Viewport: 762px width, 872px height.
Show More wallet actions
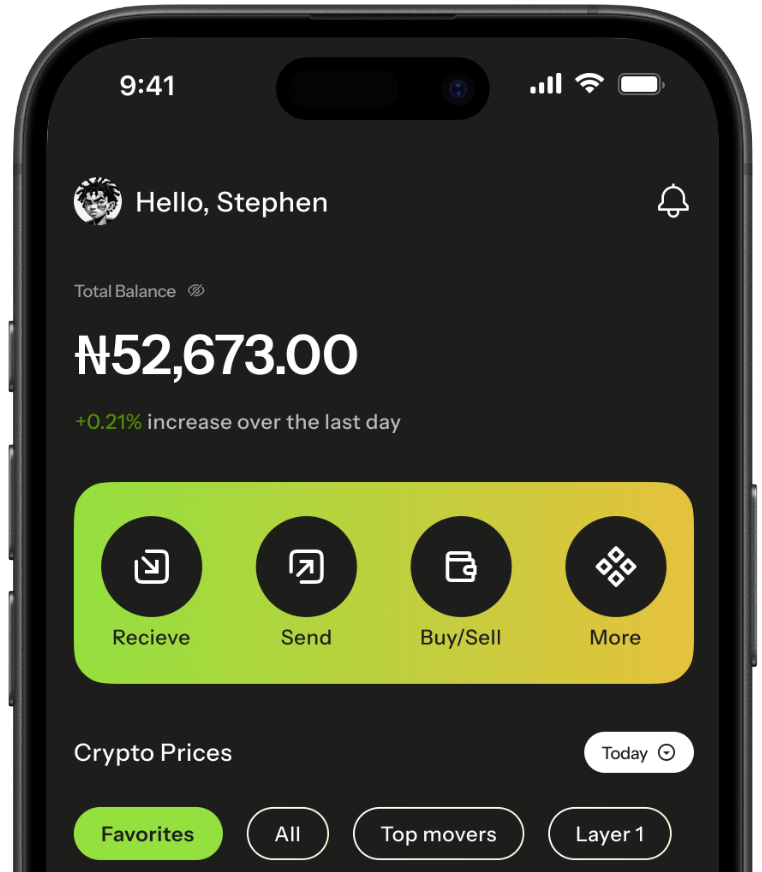615,567
